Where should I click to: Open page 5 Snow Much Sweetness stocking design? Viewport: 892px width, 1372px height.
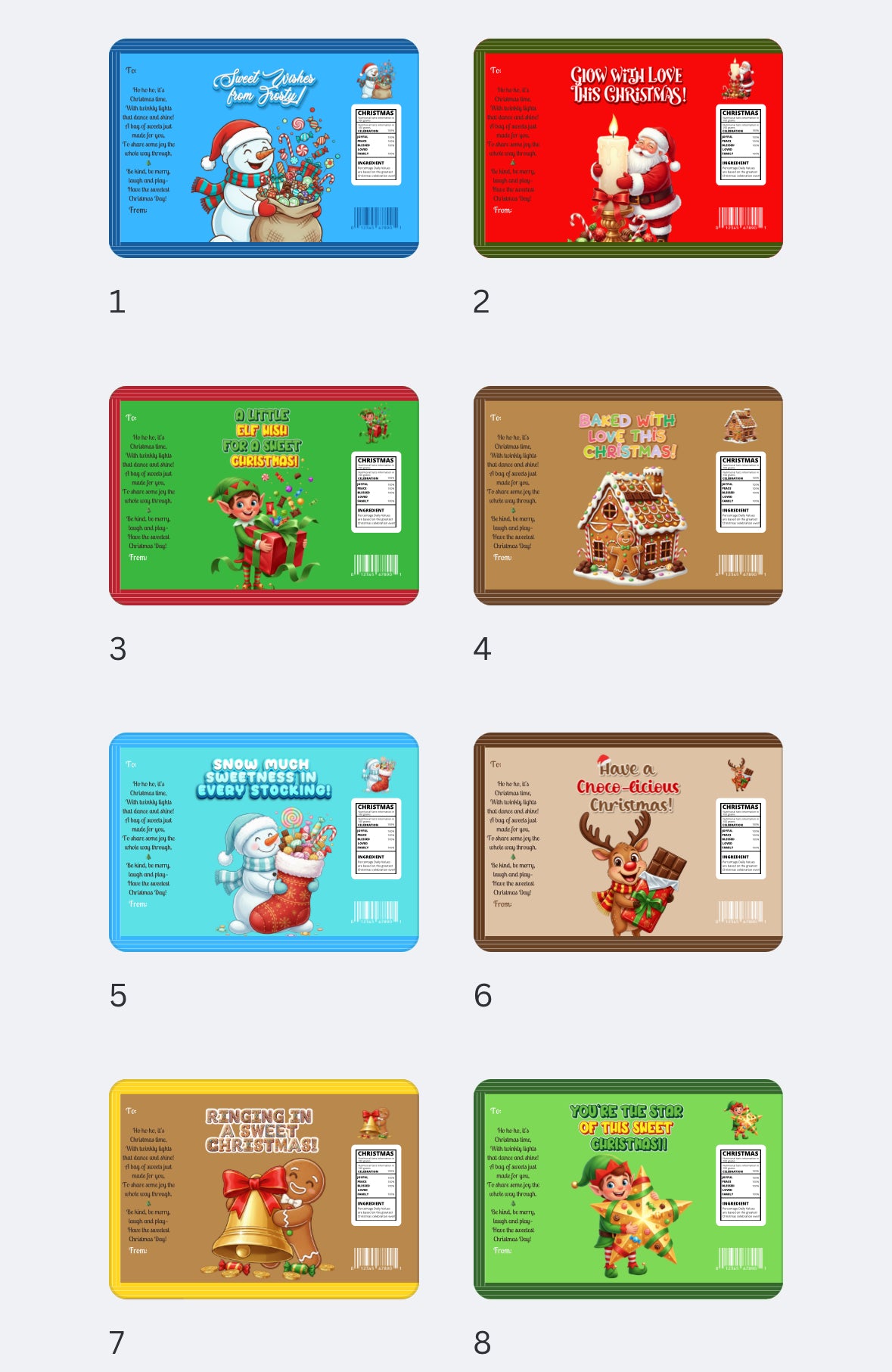pyautogui.click(x=263, y=842)
